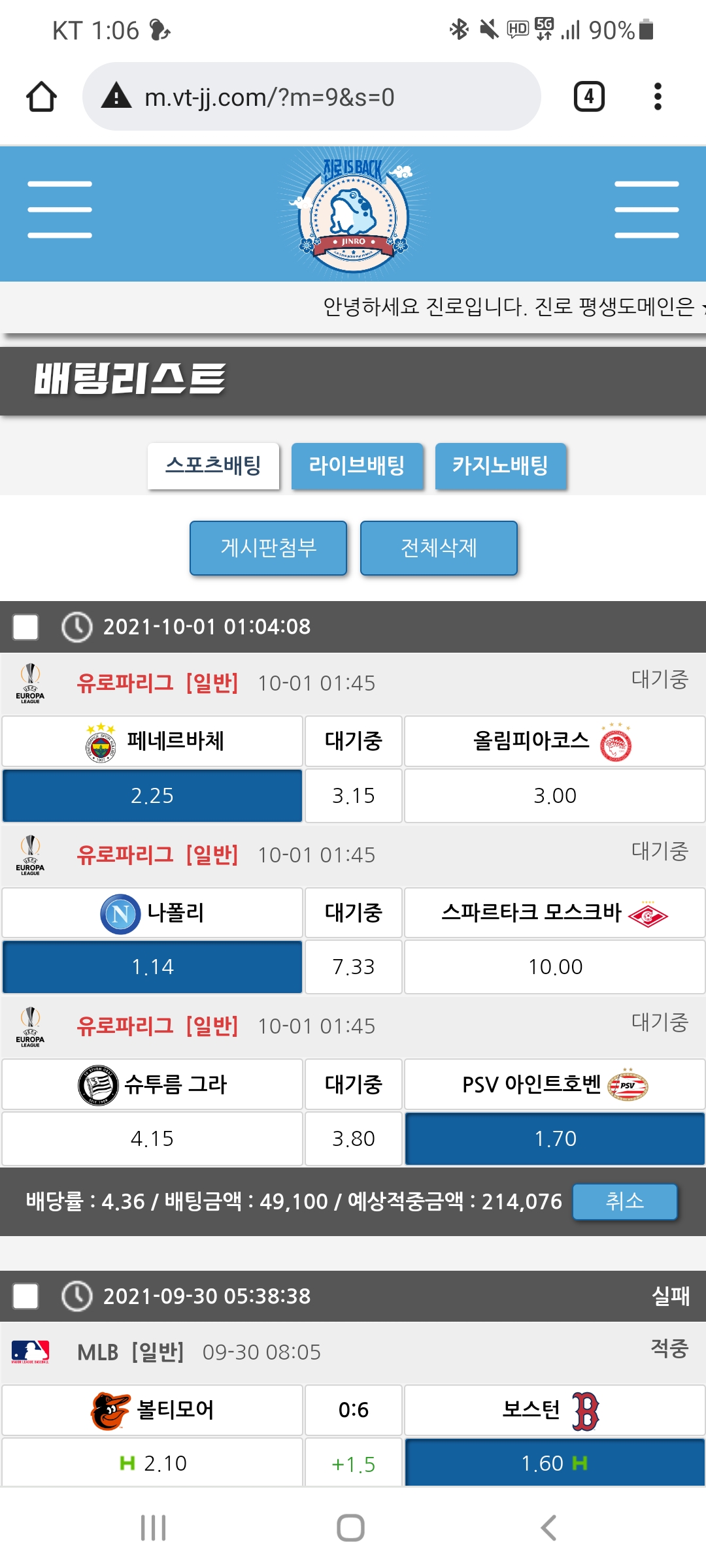Open the browser tab switcher
The height and width of the screenshot is (1568, 706).
(588, 97)
